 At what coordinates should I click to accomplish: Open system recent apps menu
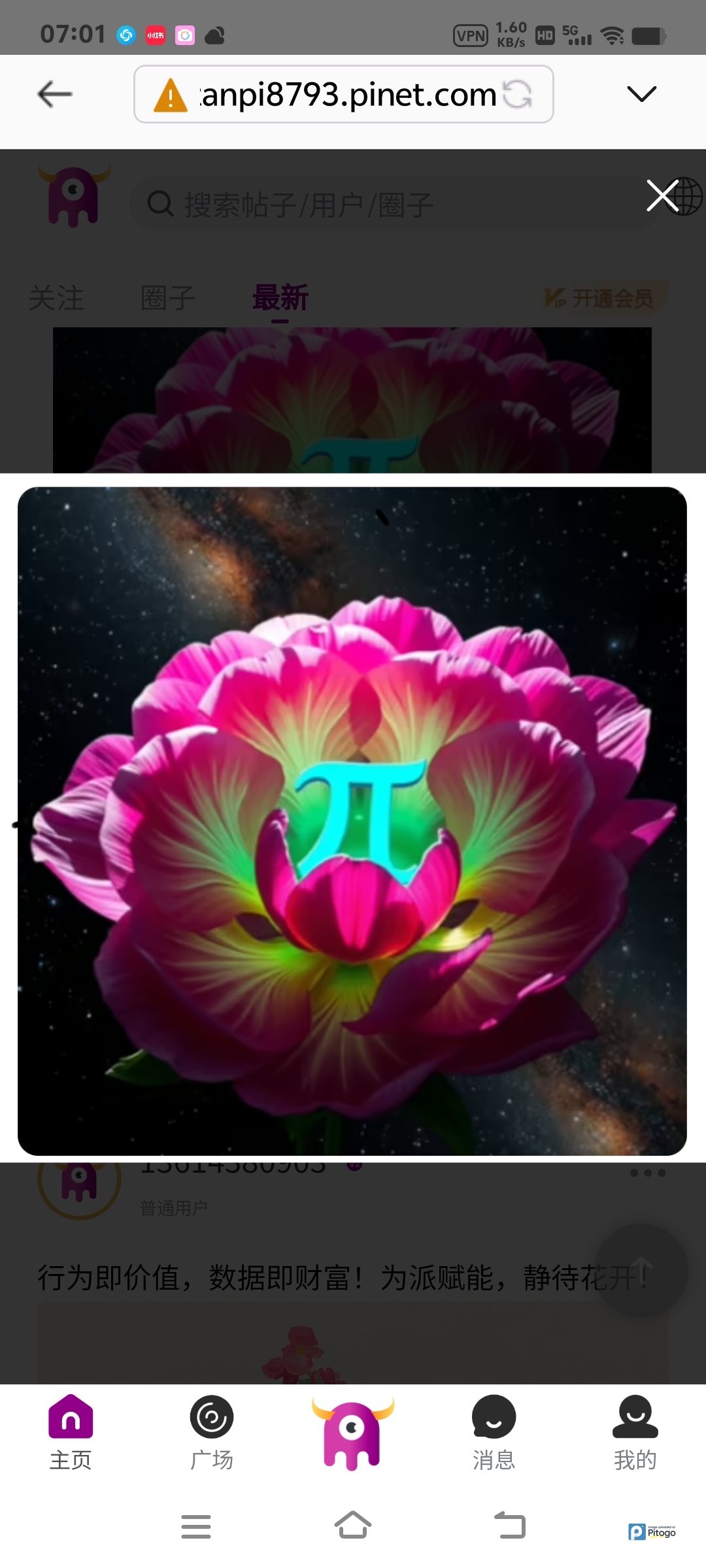196,1527
